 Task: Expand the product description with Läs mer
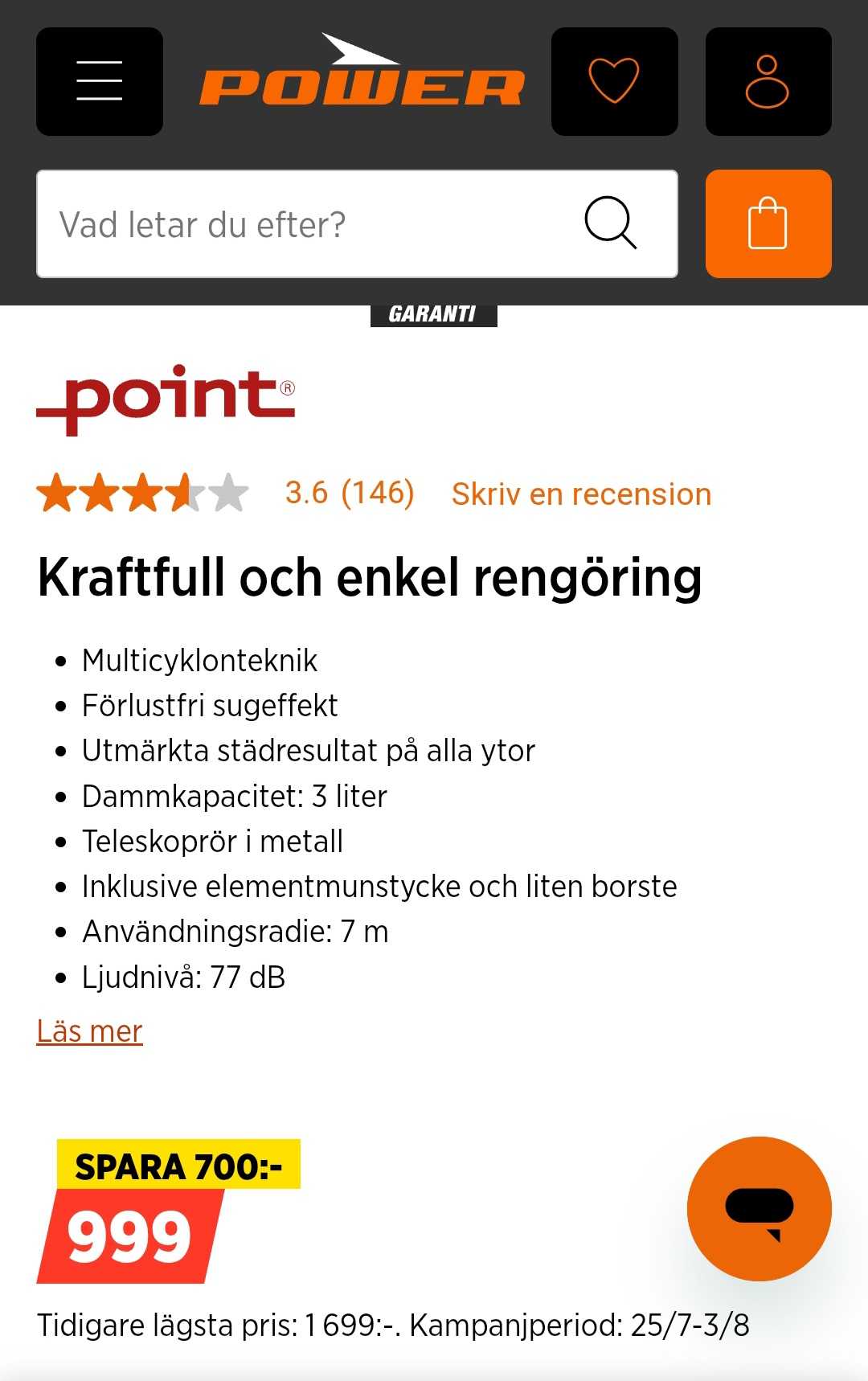(88, 1031)
